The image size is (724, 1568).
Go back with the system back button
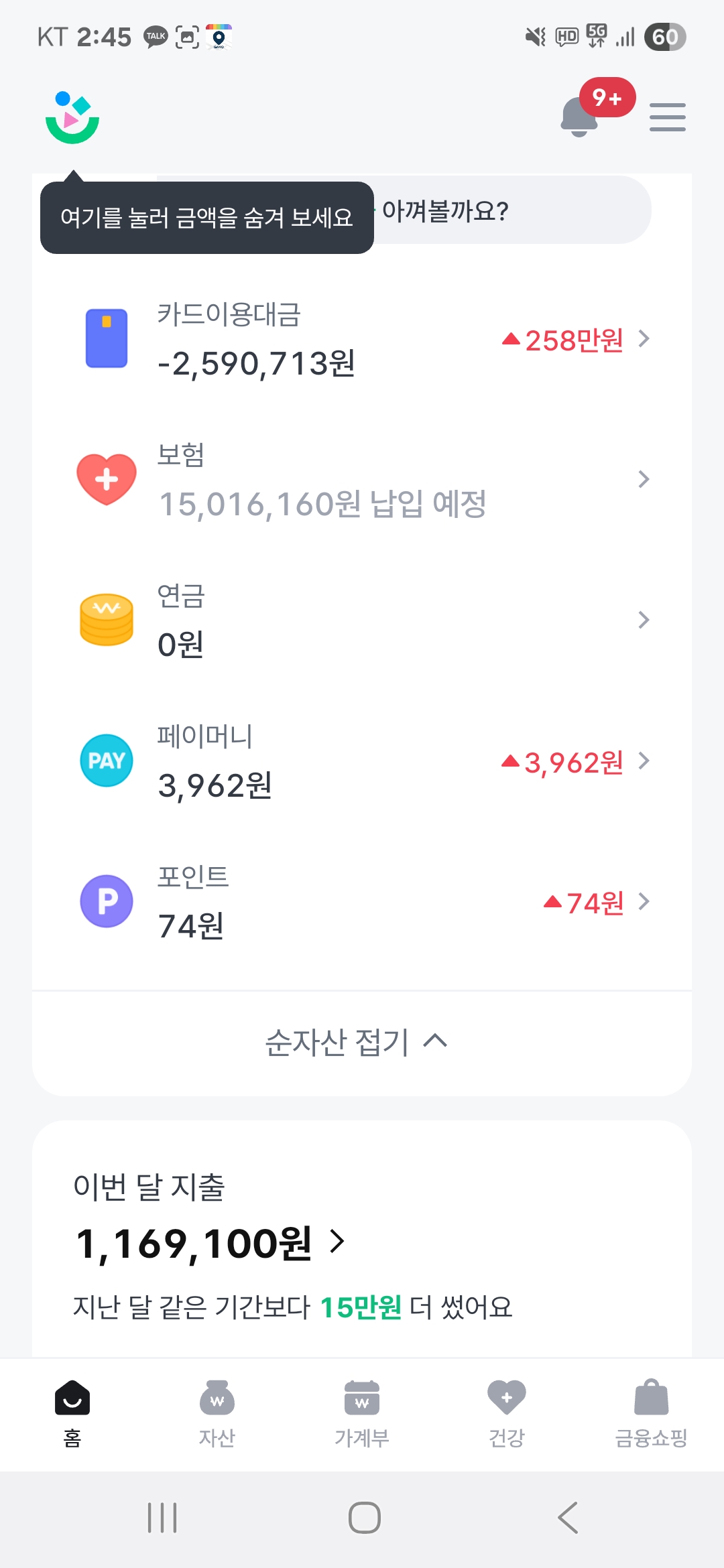pyautogui.click(x=567, y=1518)
